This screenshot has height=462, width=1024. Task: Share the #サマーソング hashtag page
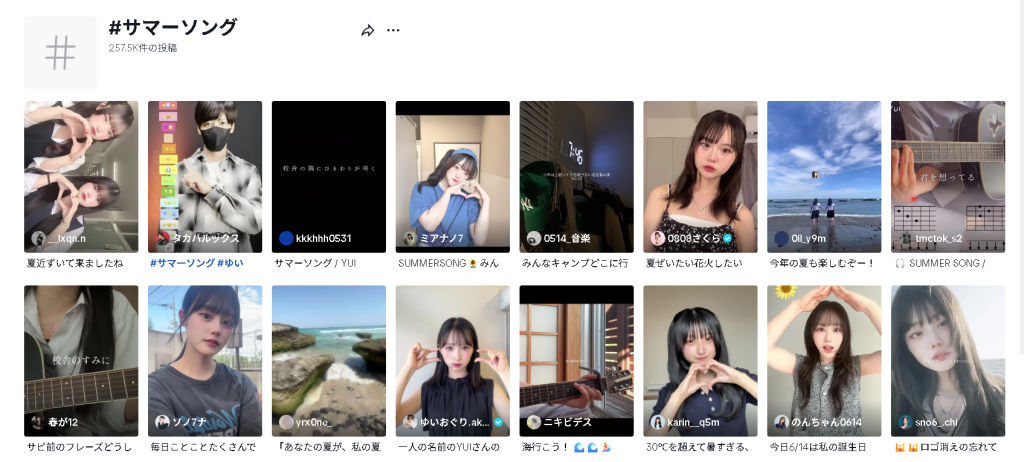(367, 30)
